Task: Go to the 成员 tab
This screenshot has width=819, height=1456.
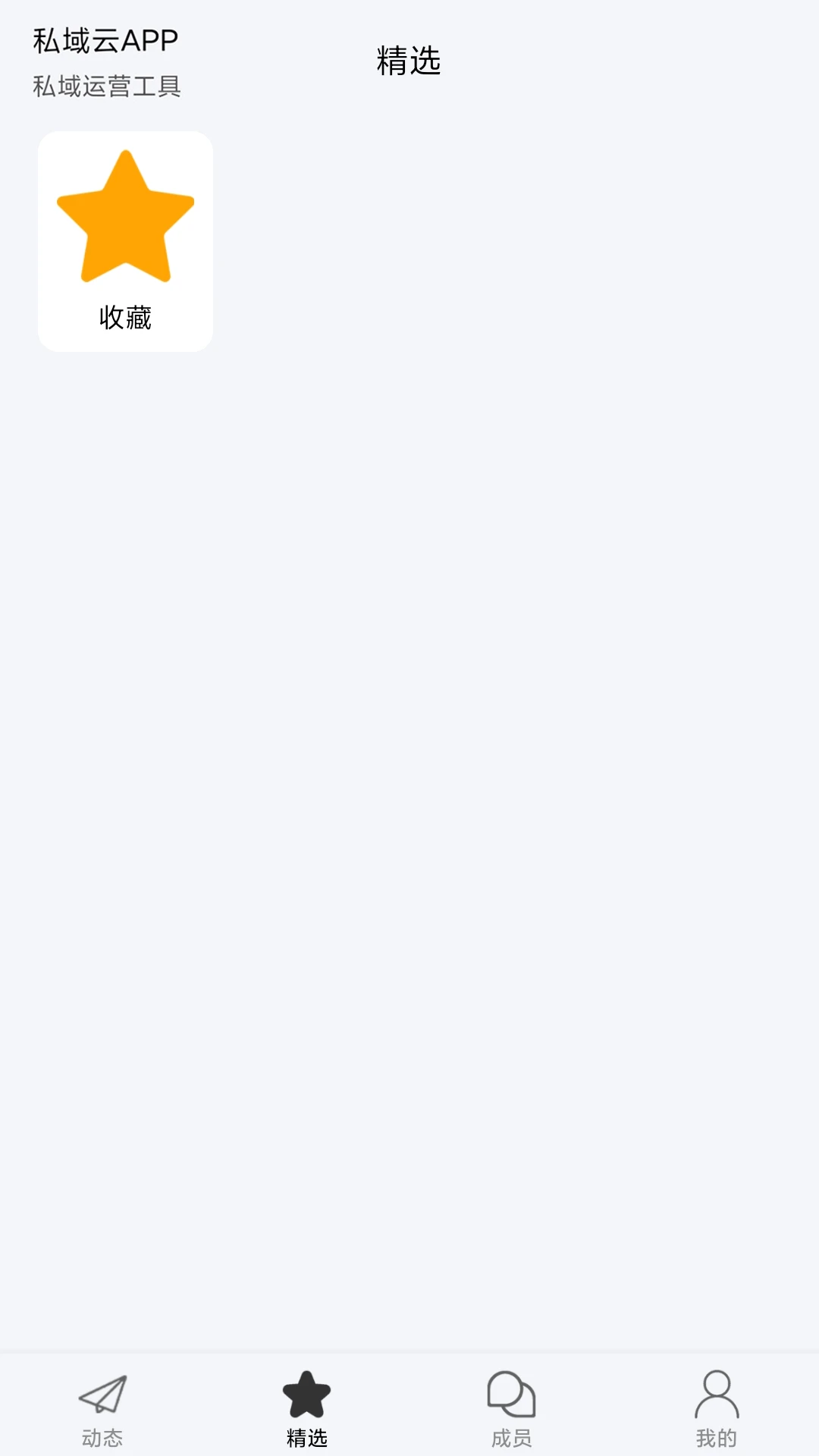Action: pyautogui.click(x=512, y=1407)
